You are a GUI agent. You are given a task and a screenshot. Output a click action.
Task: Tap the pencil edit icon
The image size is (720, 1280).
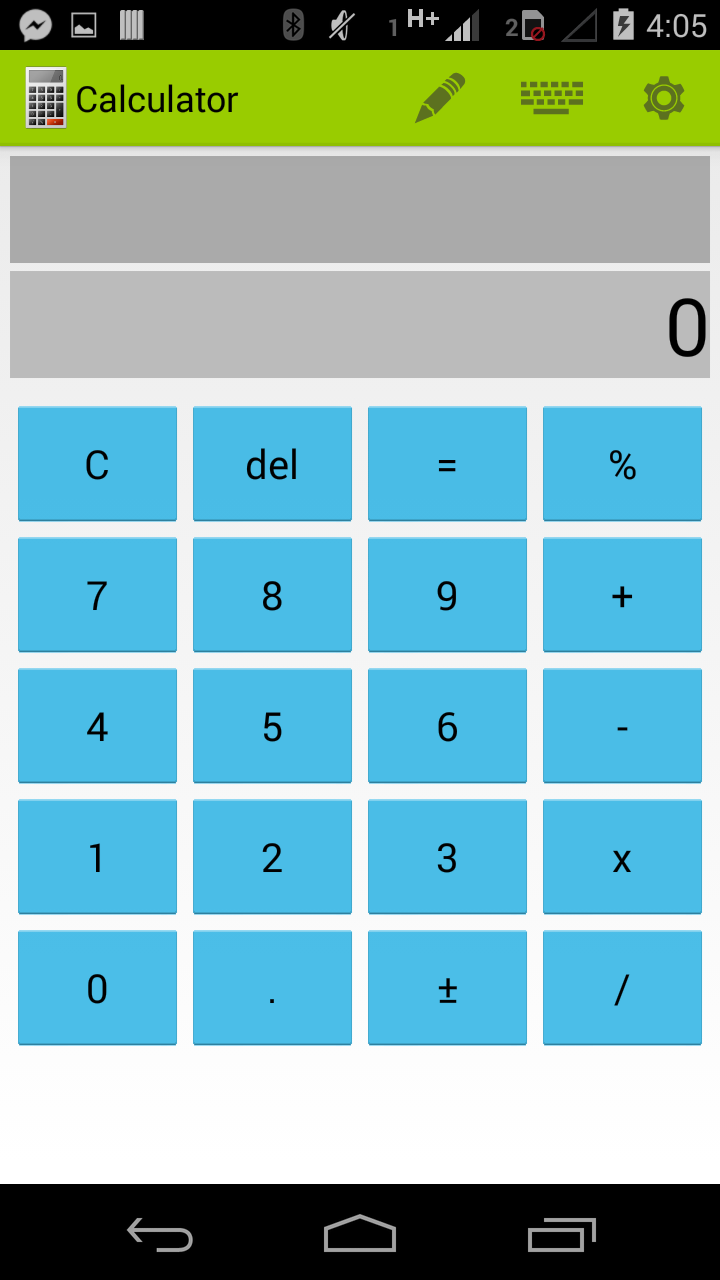(x=440, y=98)
